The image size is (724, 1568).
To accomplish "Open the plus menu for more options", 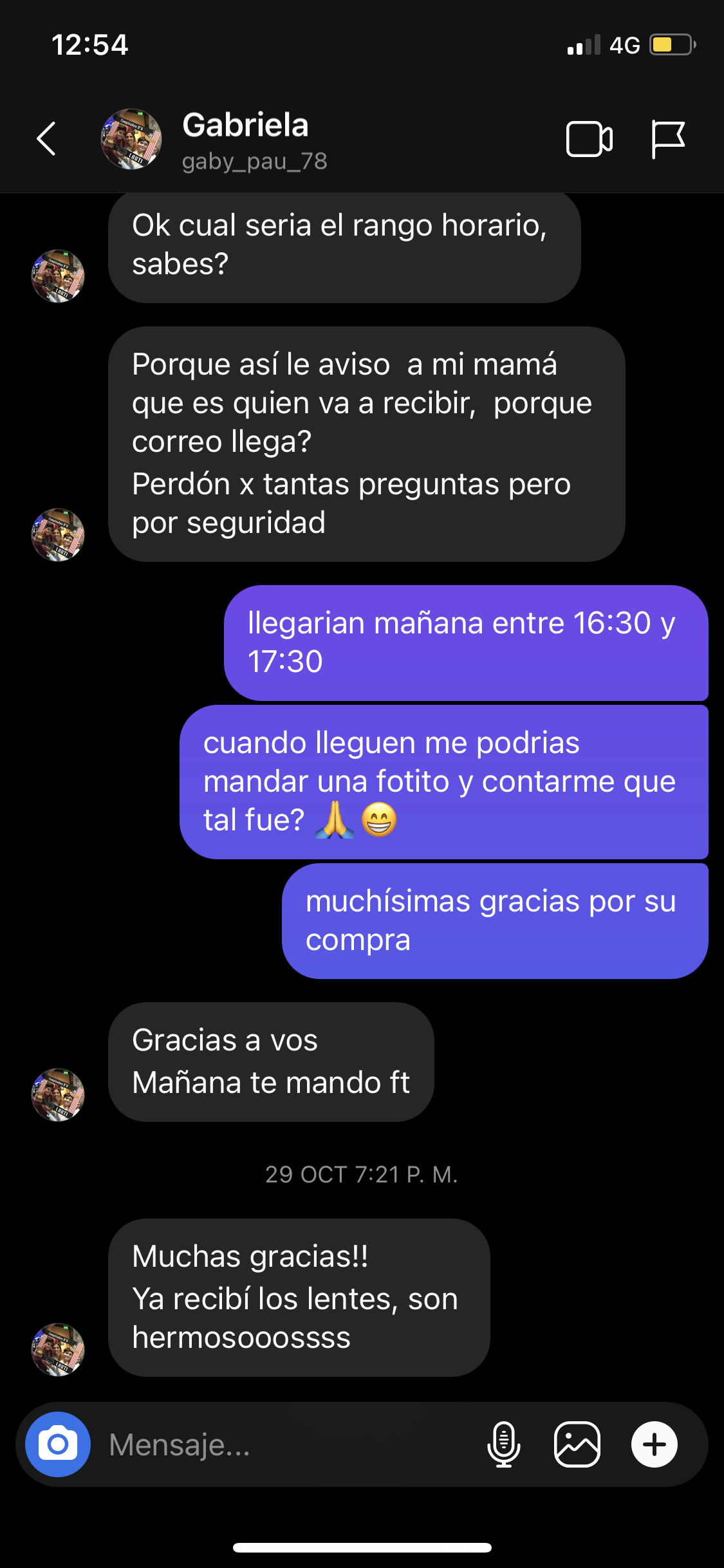I will tap(654, 1444).
